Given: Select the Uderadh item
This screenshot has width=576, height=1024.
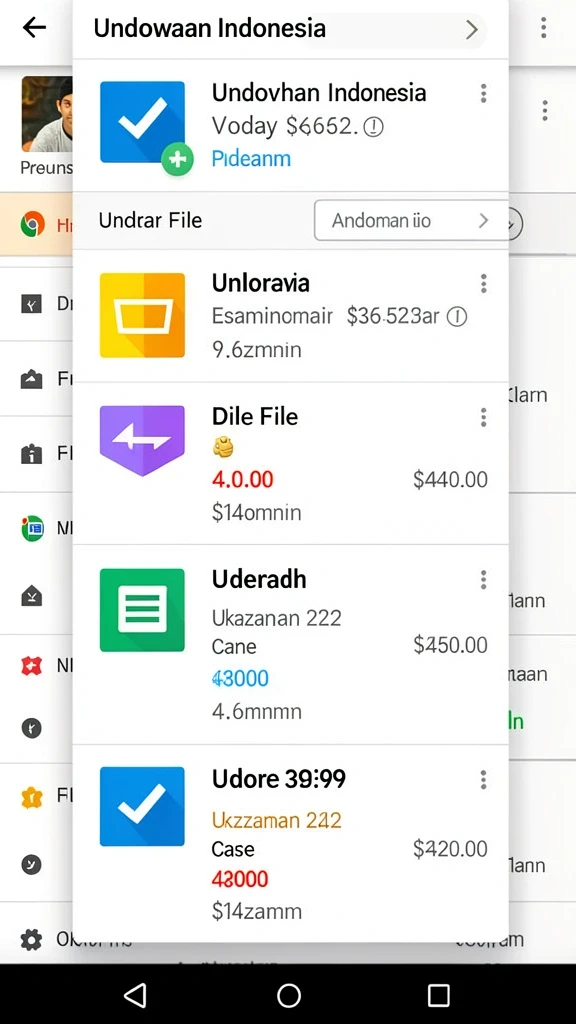Looking at the screenshot, I should [291, 645].
